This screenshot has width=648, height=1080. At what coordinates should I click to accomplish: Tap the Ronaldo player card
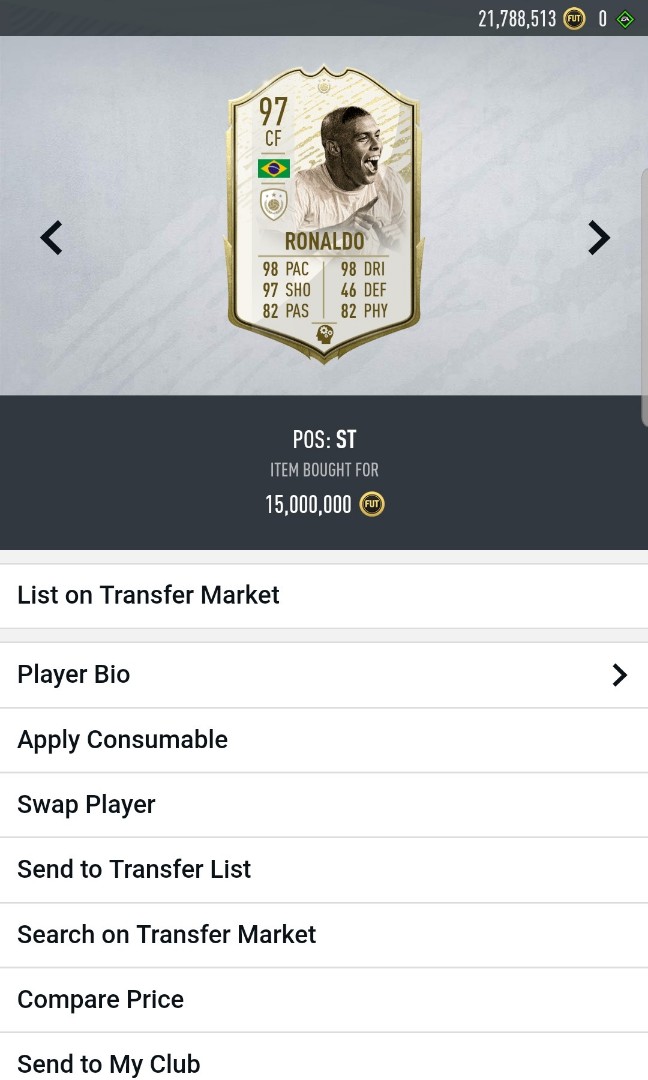pos(324,215)
